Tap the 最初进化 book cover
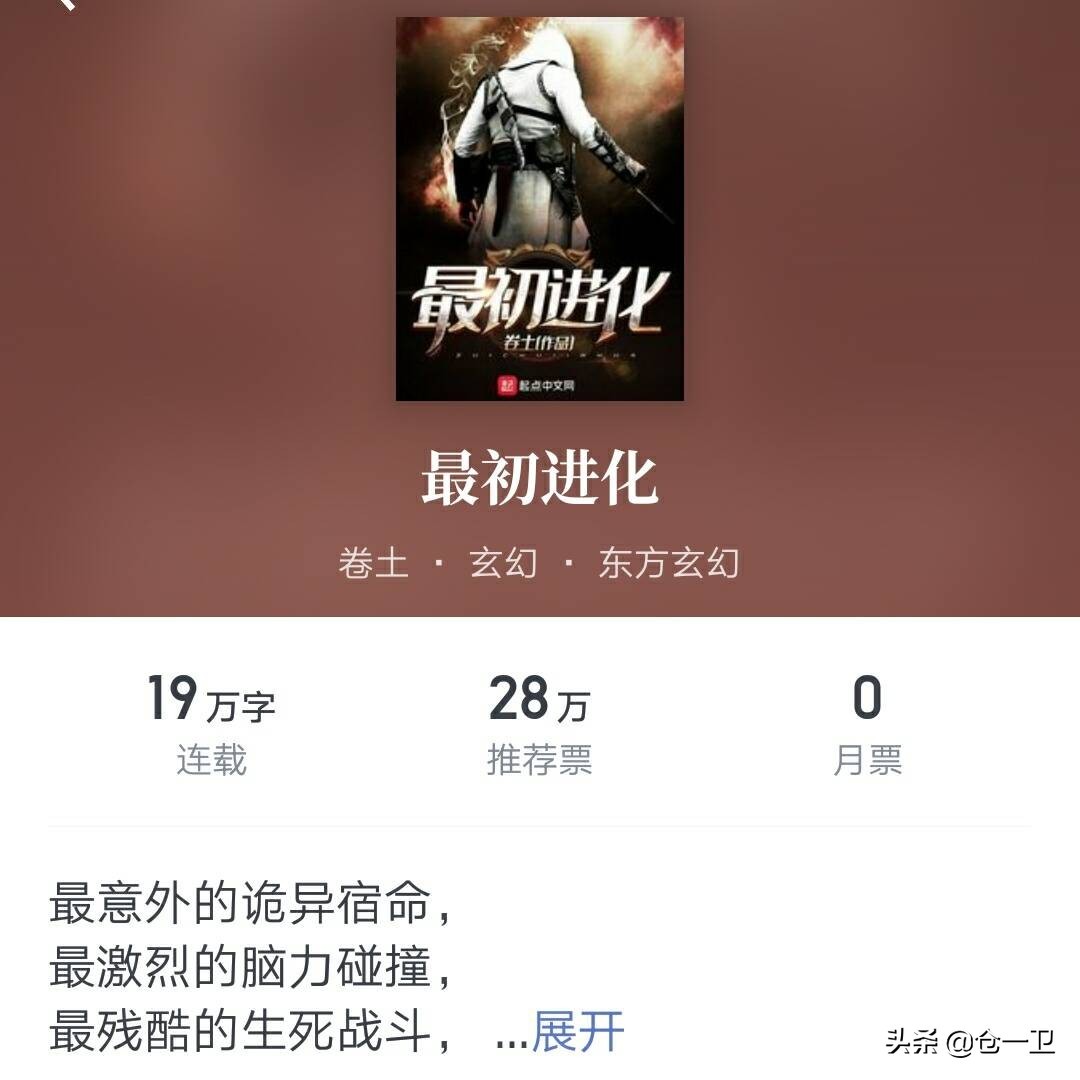The width and height of the screenshot is (1080, 1080). tap(540, 209)
